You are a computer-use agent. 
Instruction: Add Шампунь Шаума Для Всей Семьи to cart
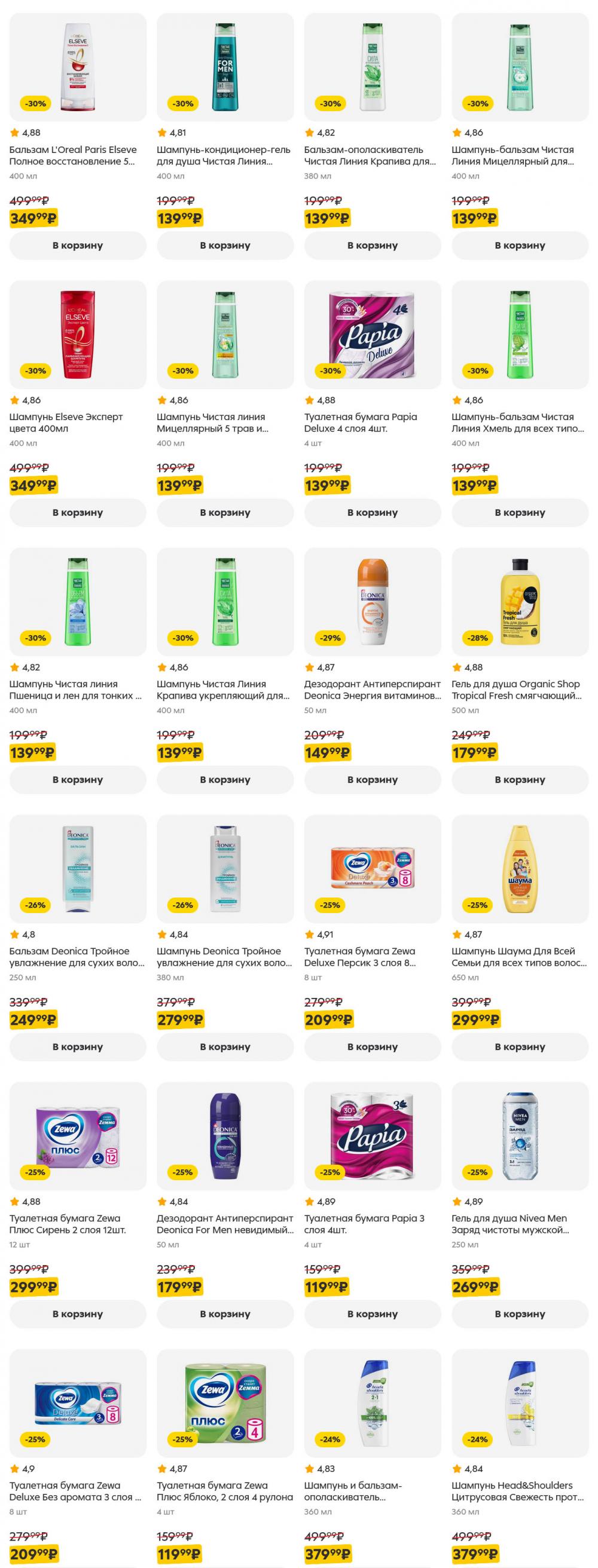(520, 1047)
